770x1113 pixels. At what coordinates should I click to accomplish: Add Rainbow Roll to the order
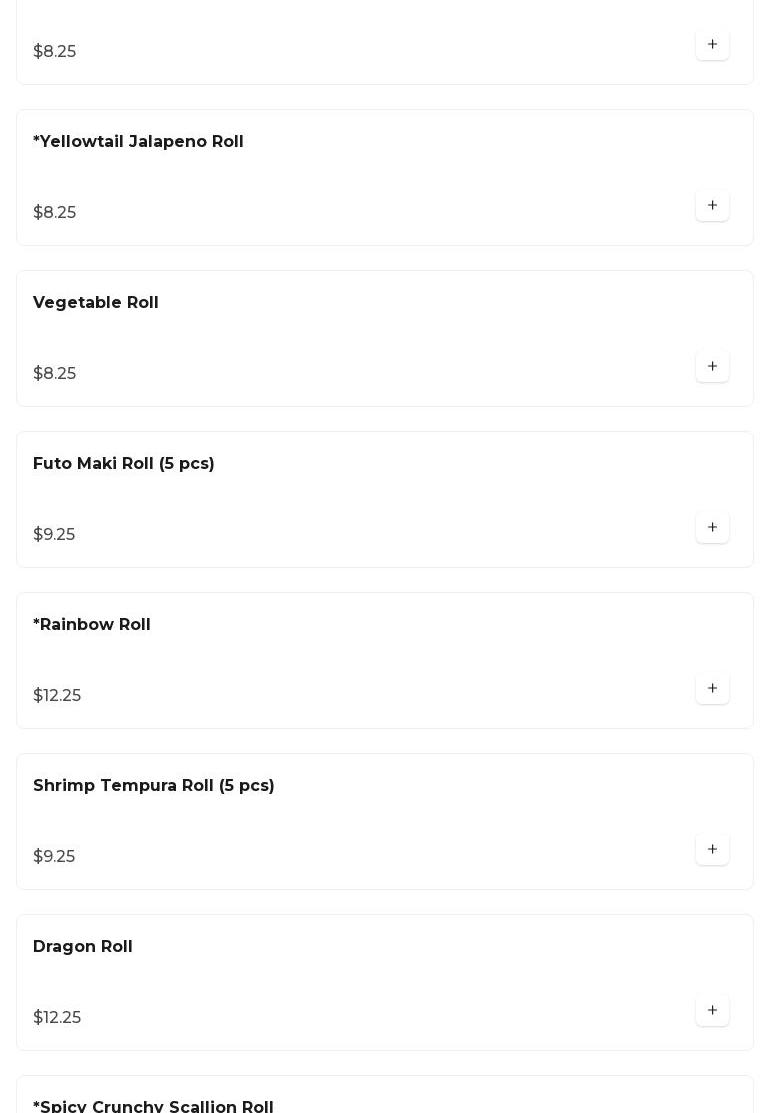(x=712, y=689)
